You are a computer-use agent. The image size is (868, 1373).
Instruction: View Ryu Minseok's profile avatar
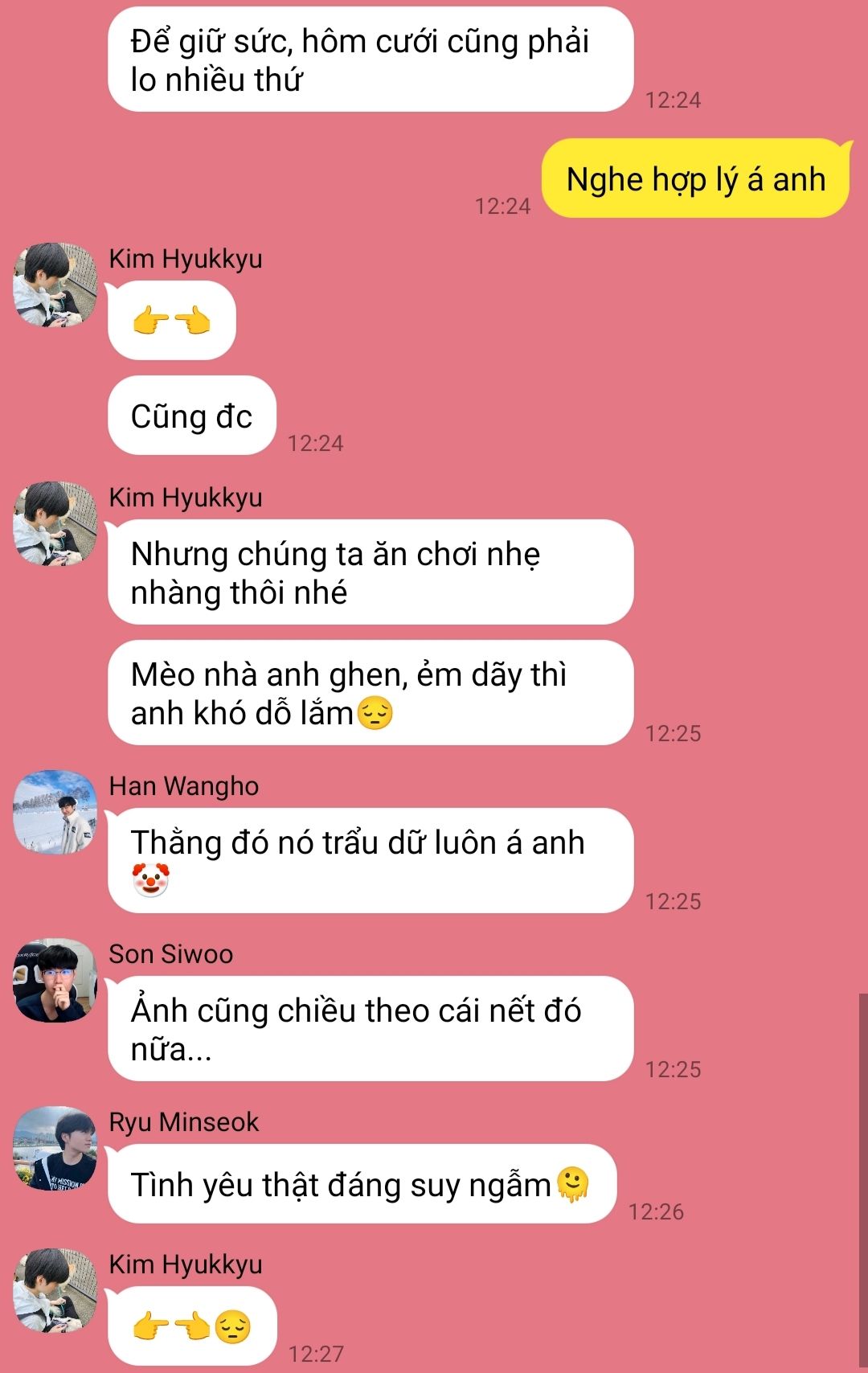tap(55, 1148)
